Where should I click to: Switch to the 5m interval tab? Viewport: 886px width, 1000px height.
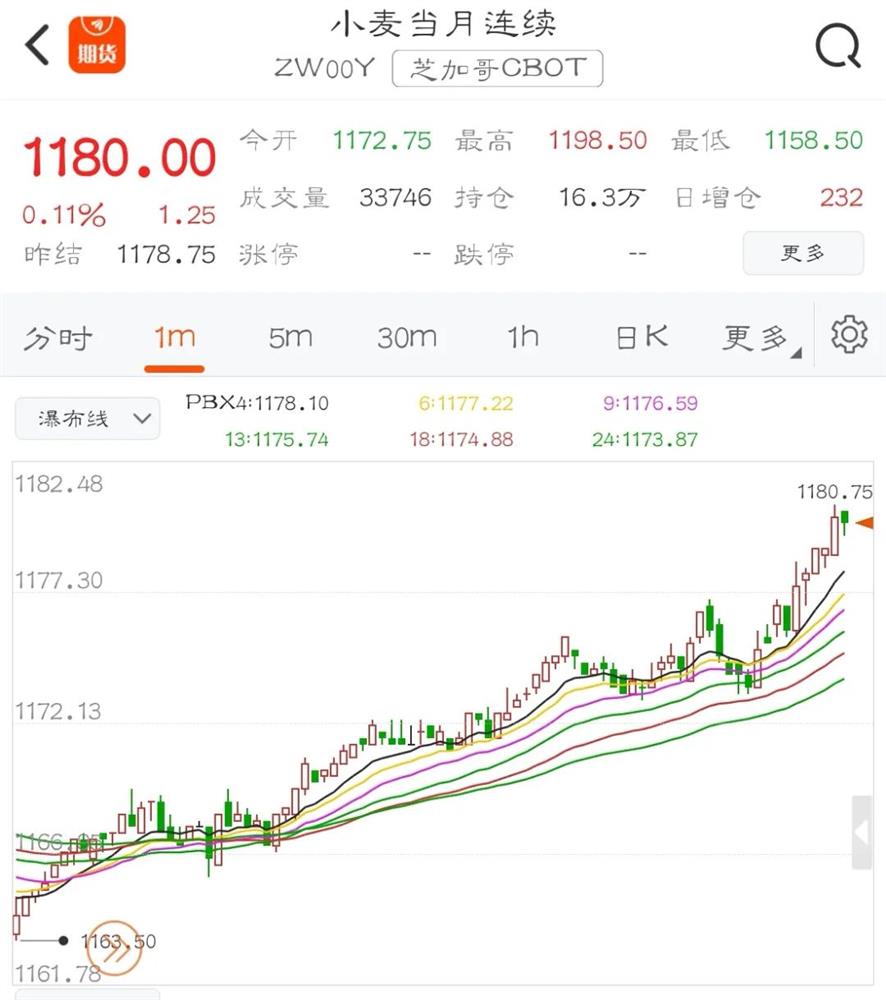pyautogui.click(x=290, y=338)
